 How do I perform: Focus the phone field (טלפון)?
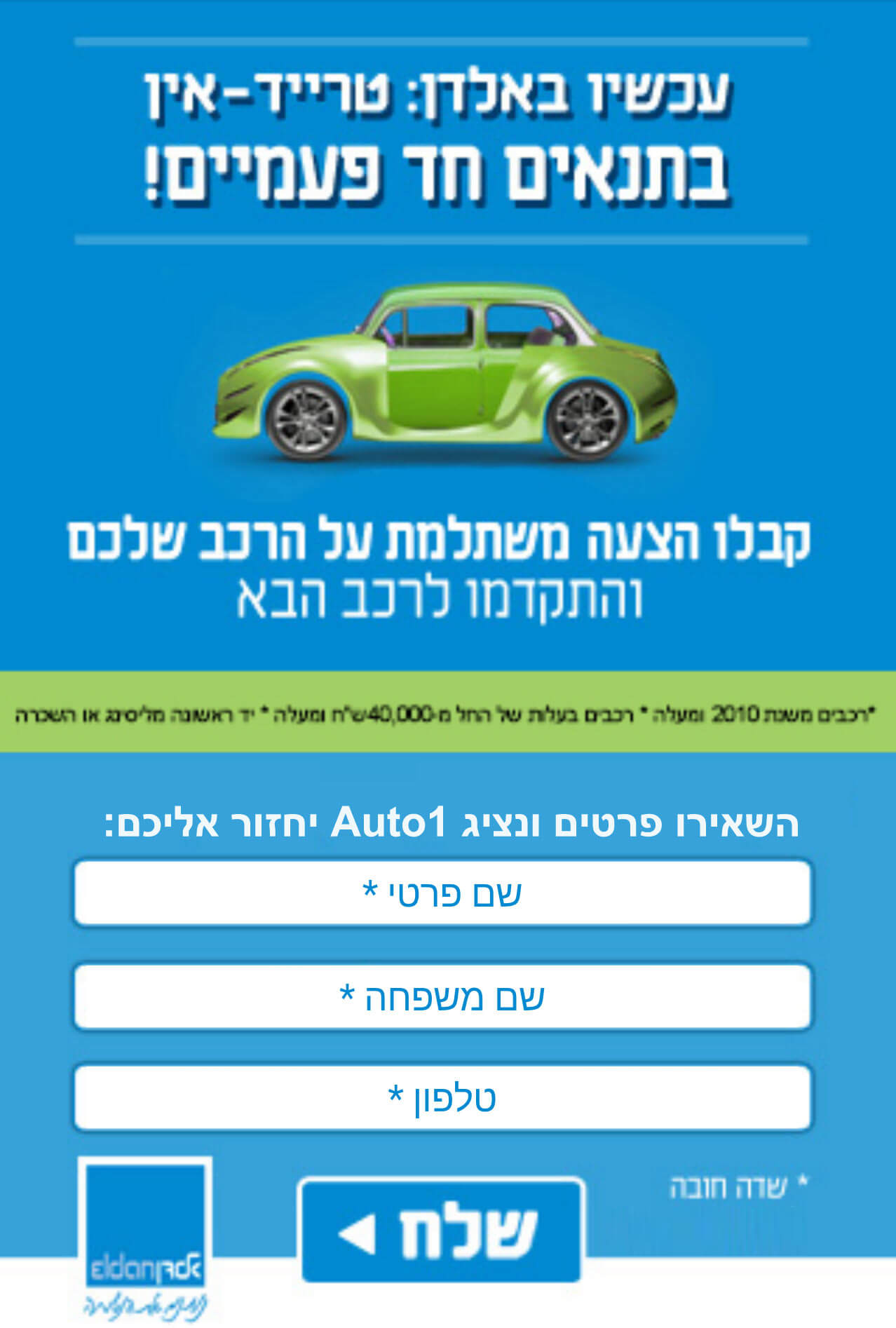click(x=442, y=1098)
